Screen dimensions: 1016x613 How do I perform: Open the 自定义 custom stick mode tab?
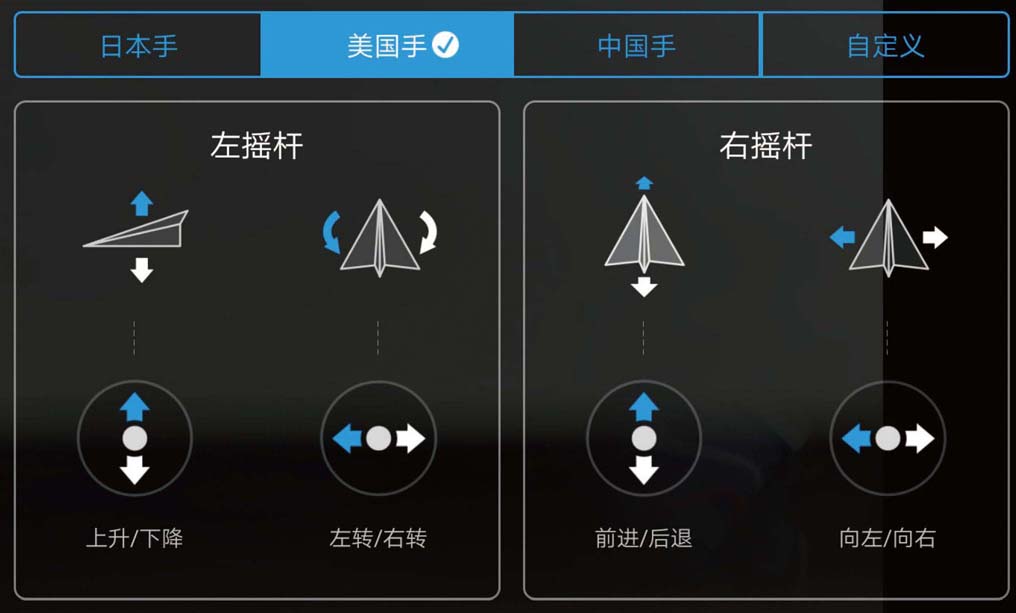tap(885, 45)
